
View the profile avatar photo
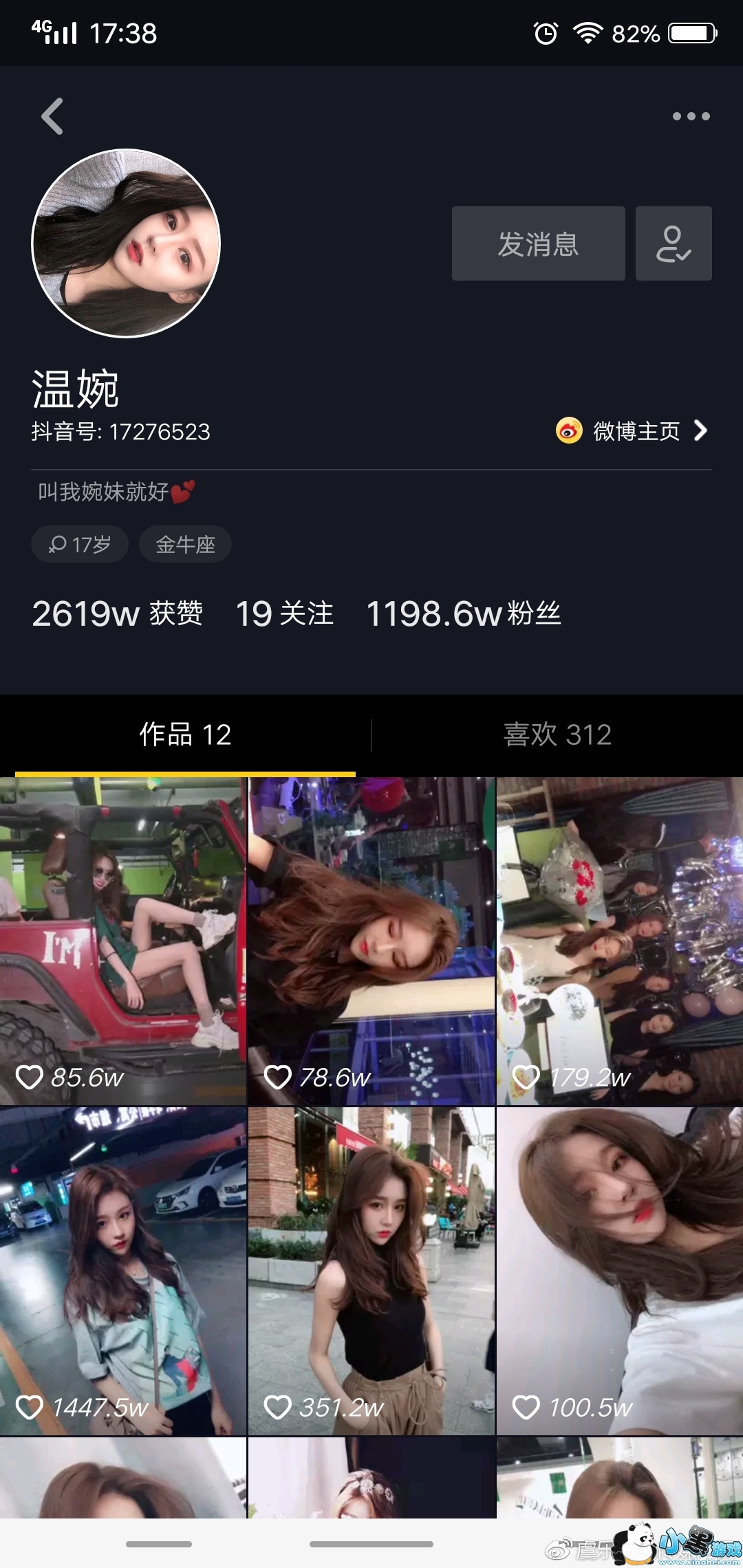point(126,243)
